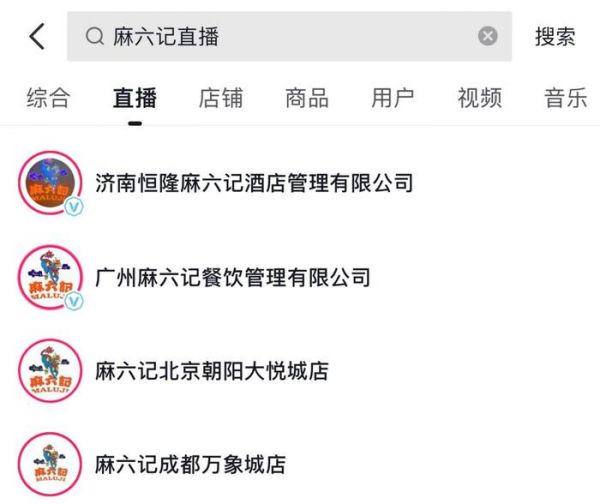
Task: Open 麻六记北京朝阳大悦城店 result
Action: coord(211,371)
